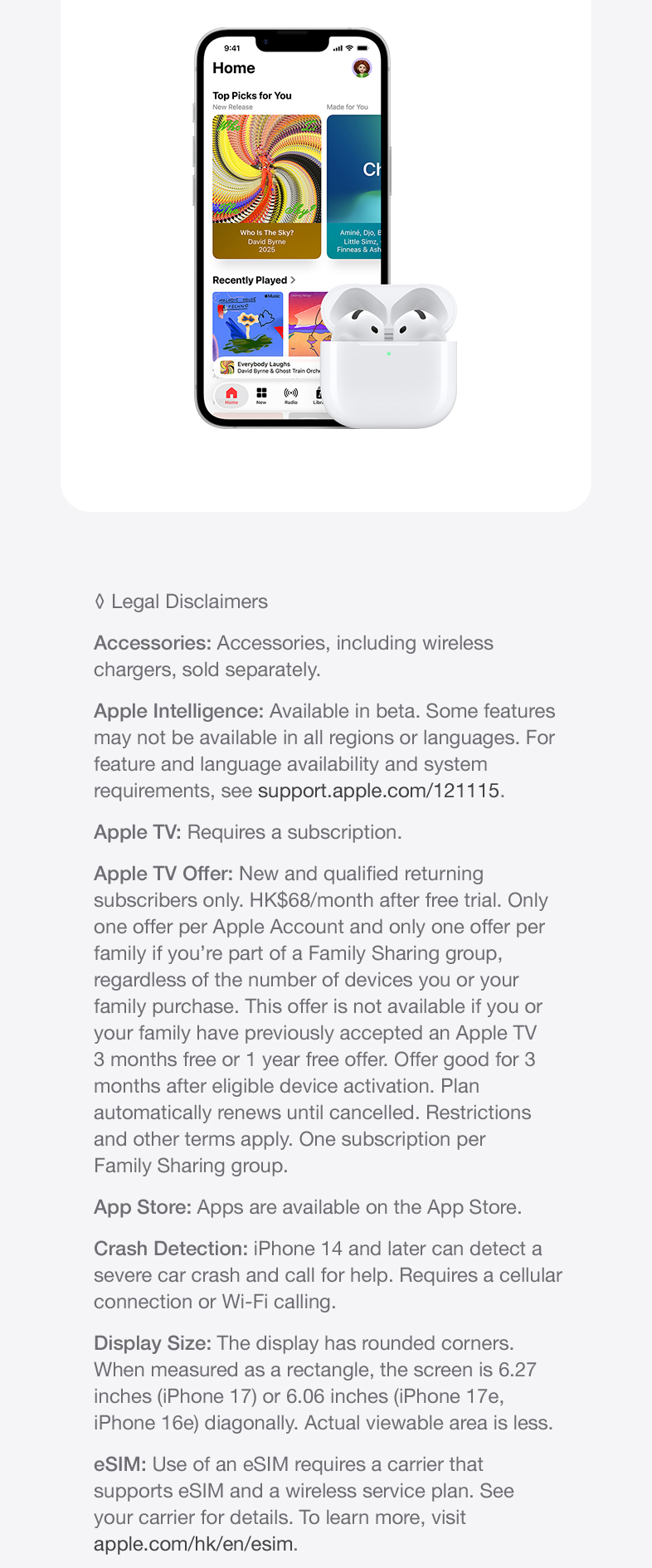Visit the apple.com/hk/en/esim link
Viewport: 652px width, 1568px height.
coord(193,1544)
